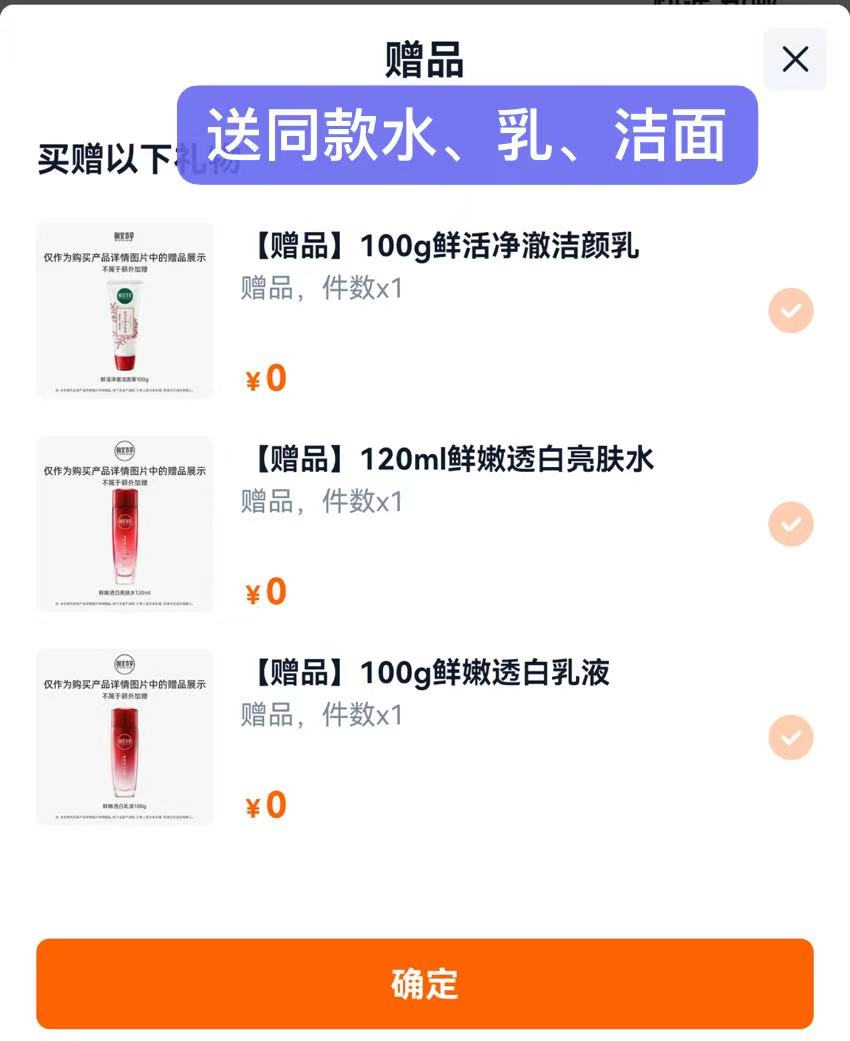This screenshot has width=850, height=1041.
Task: Click the ¥0 price for 亮肤水
Action: click(265, 591)
